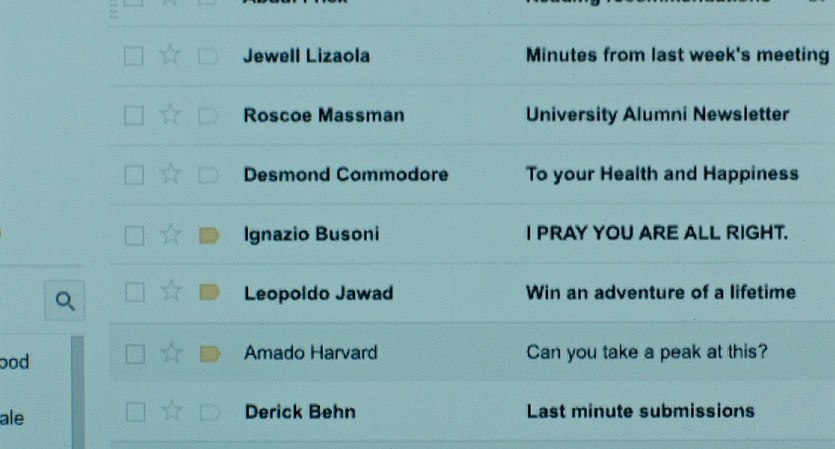Tick the checkbox beside Roscoe Massman's email
The image size is (835, 449).
click(x=133, y=116)
